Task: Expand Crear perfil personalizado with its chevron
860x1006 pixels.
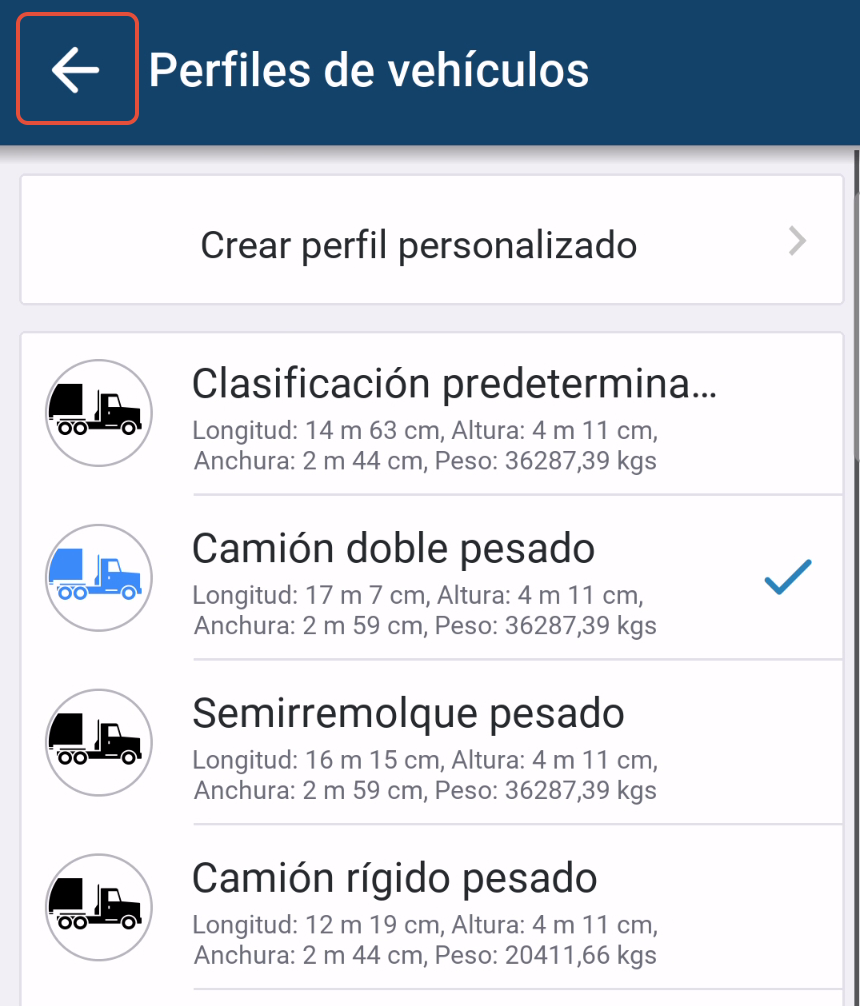Action: pos(795,240)
